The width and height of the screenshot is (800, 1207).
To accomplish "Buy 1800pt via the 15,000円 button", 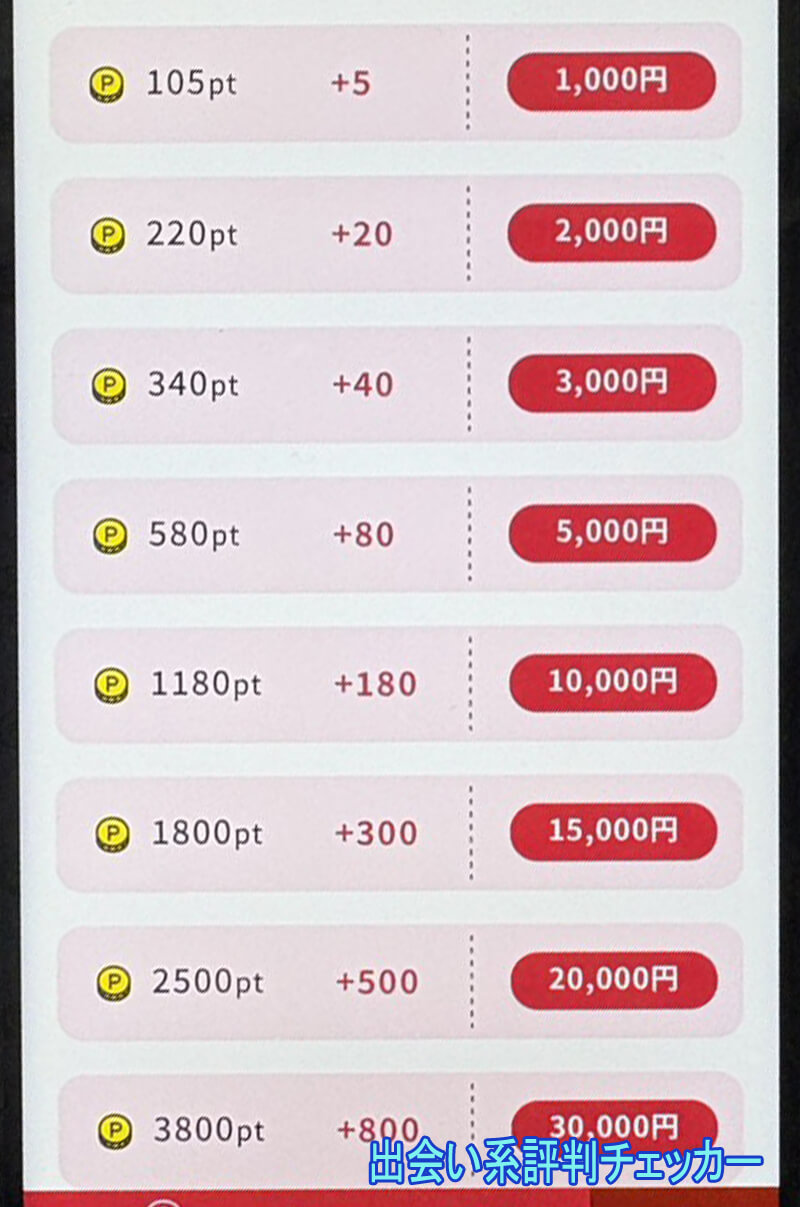I will [x=613, y=831].
